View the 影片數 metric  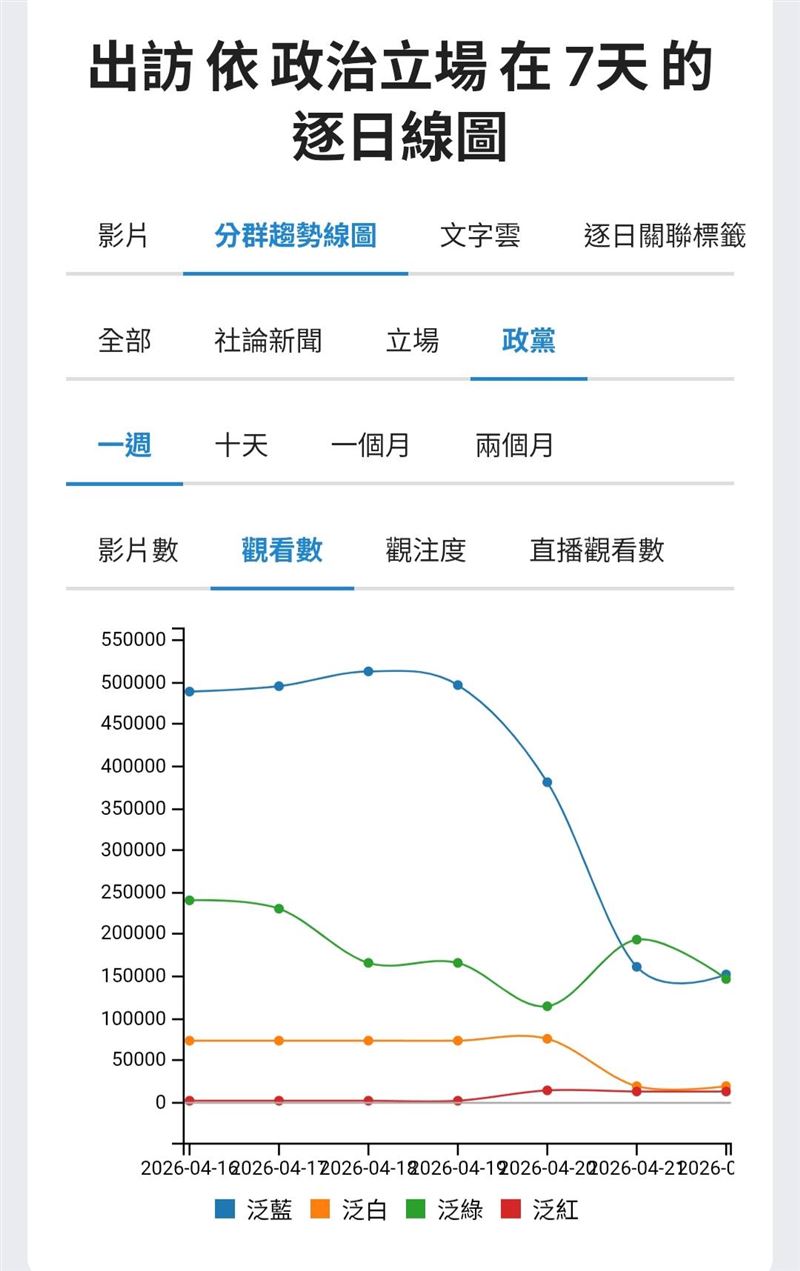138,550
